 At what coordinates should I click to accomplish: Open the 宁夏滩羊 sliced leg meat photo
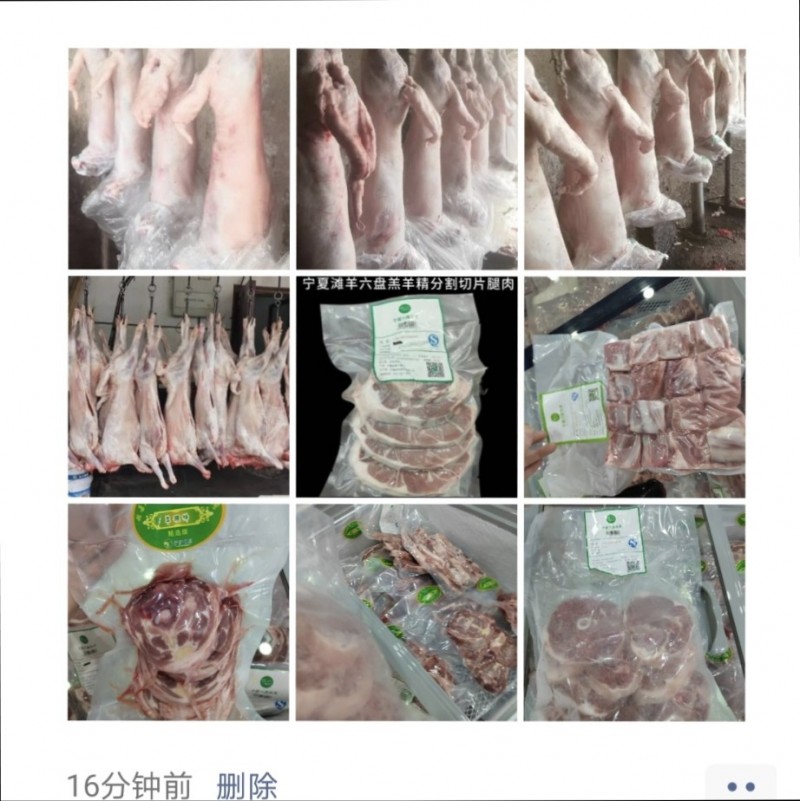(x=406, y=386)
